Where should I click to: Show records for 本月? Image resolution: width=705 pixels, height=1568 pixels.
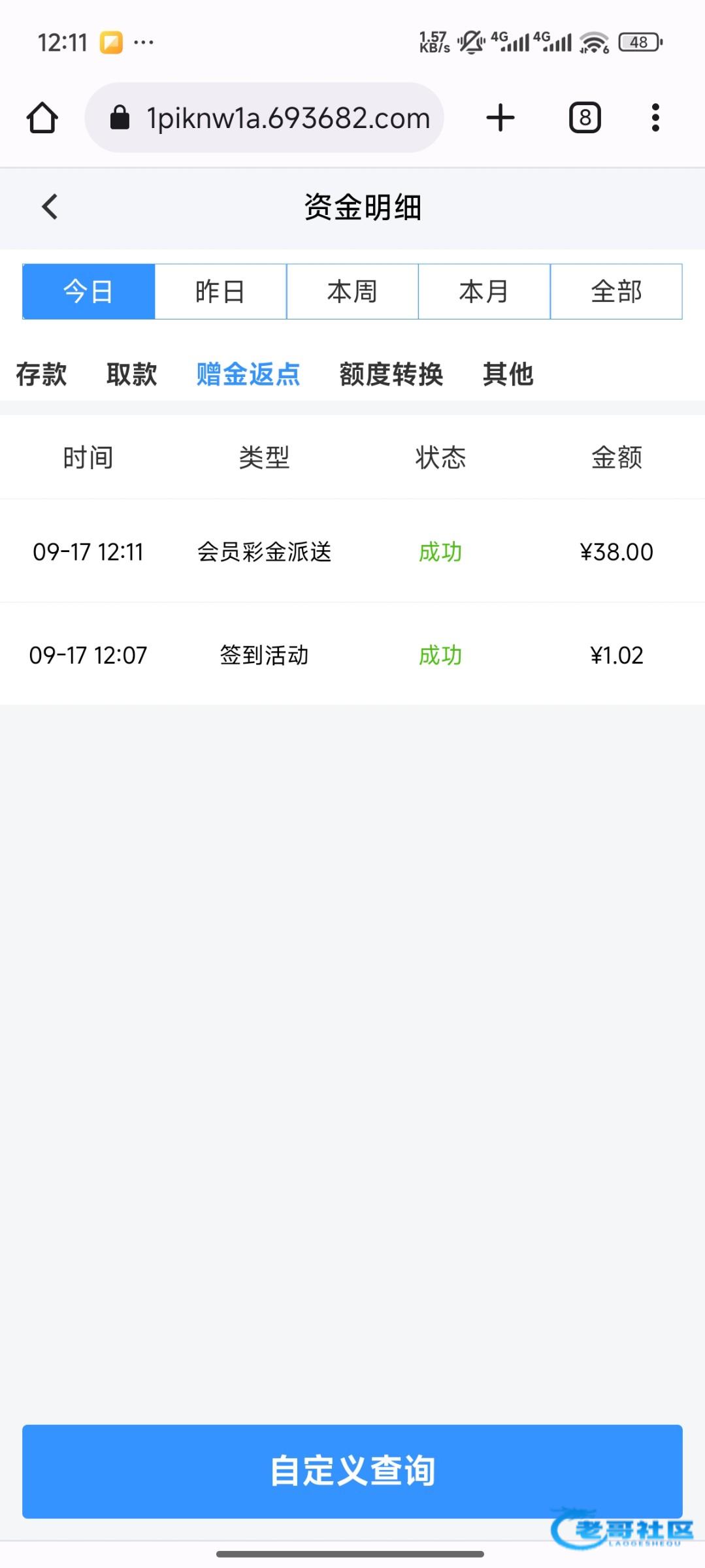click(484, 291)
